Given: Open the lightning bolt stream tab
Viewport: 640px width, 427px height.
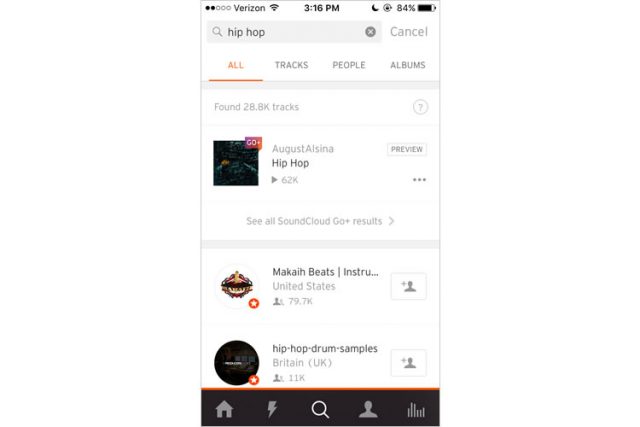Looking at the screenshot, I should [272, 409].
